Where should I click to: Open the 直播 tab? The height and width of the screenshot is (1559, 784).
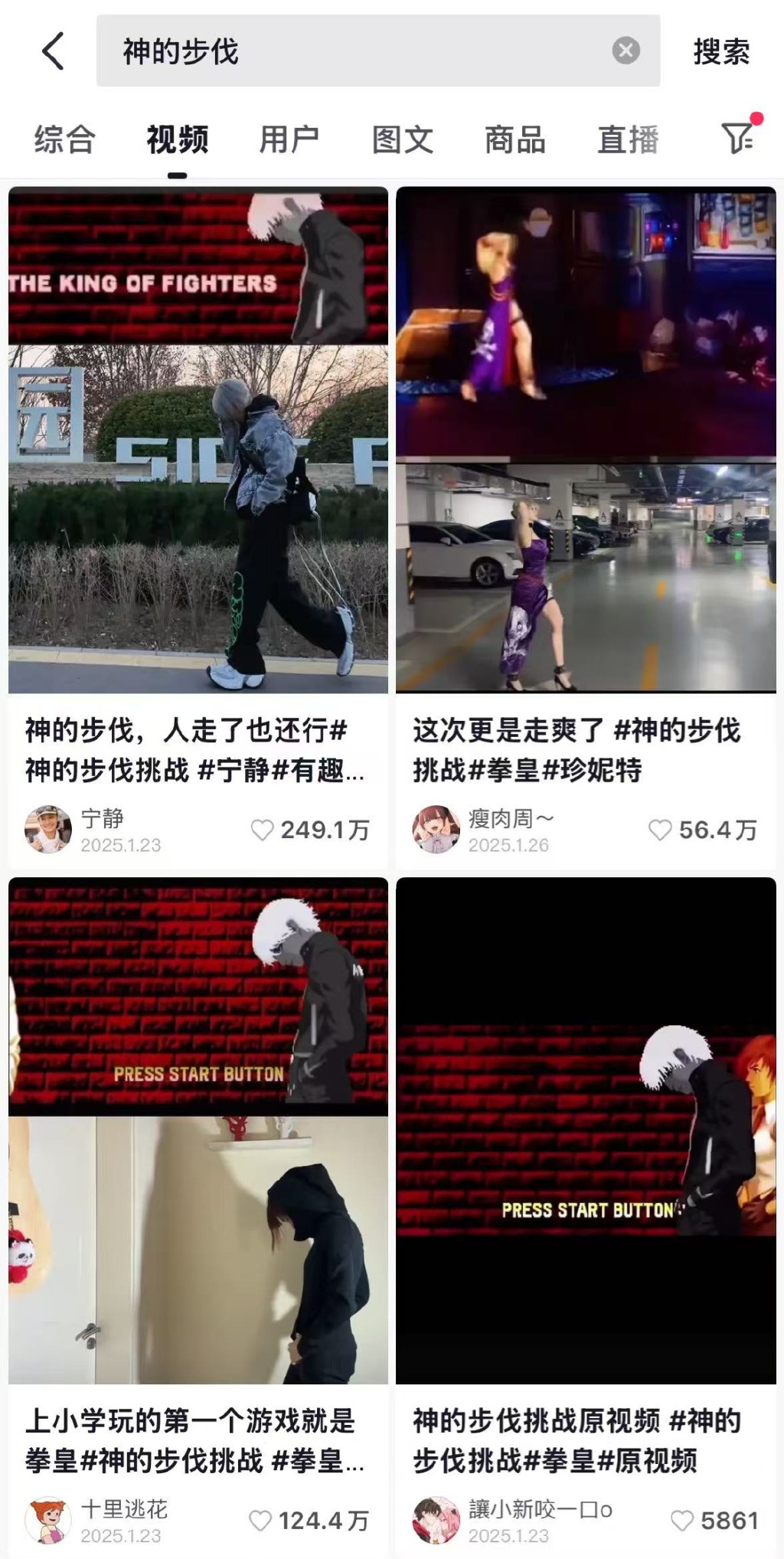[x=628, y=140]
